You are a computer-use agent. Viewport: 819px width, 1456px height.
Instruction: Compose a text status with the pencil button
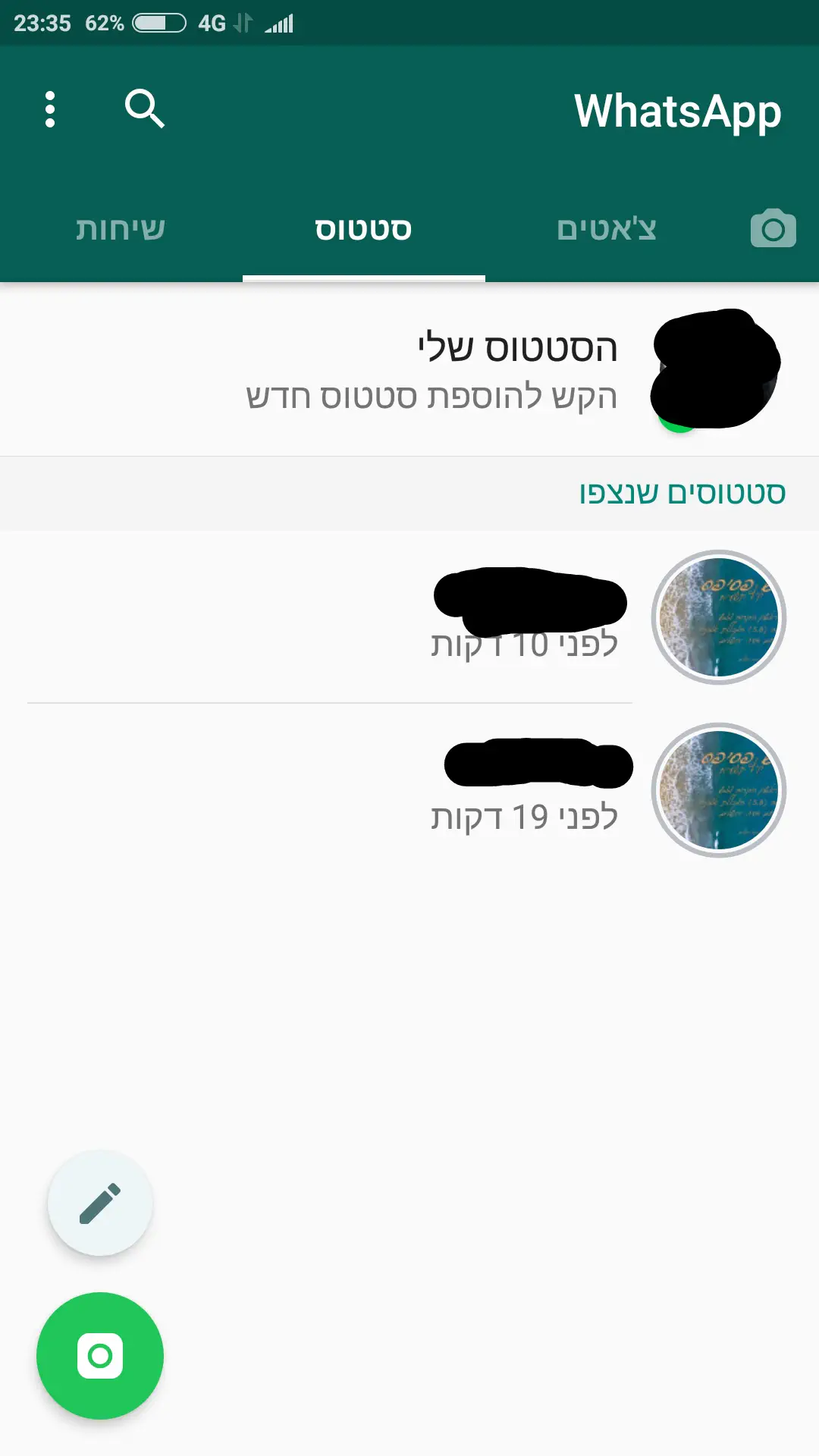point(100,1203)
